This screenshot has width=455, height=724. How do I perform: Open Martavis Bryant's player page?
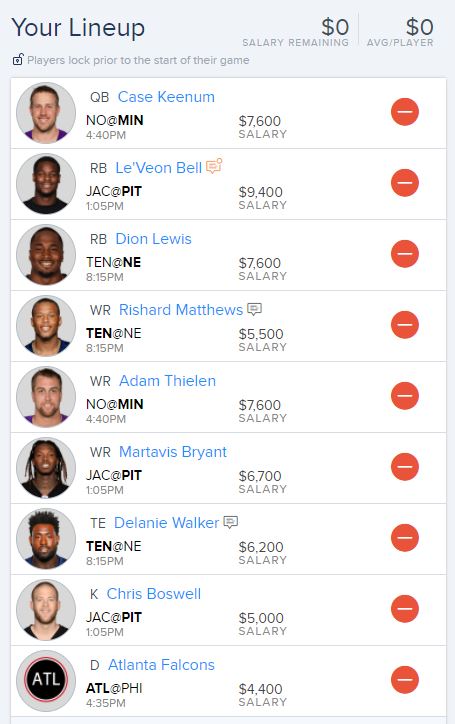coord(173,452)
